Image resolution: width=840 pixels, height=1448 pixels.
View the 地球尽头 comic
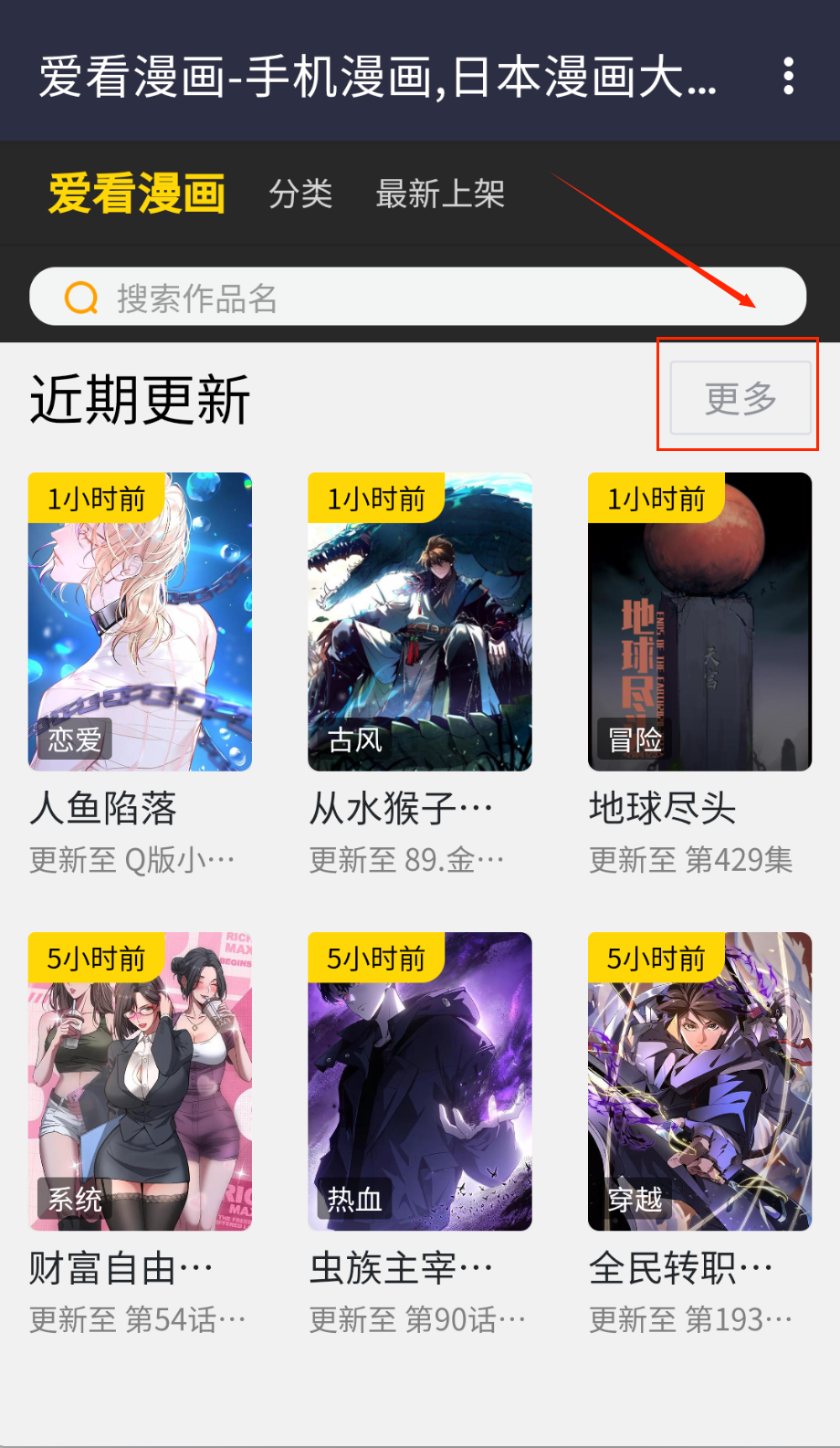coord(699,622)
